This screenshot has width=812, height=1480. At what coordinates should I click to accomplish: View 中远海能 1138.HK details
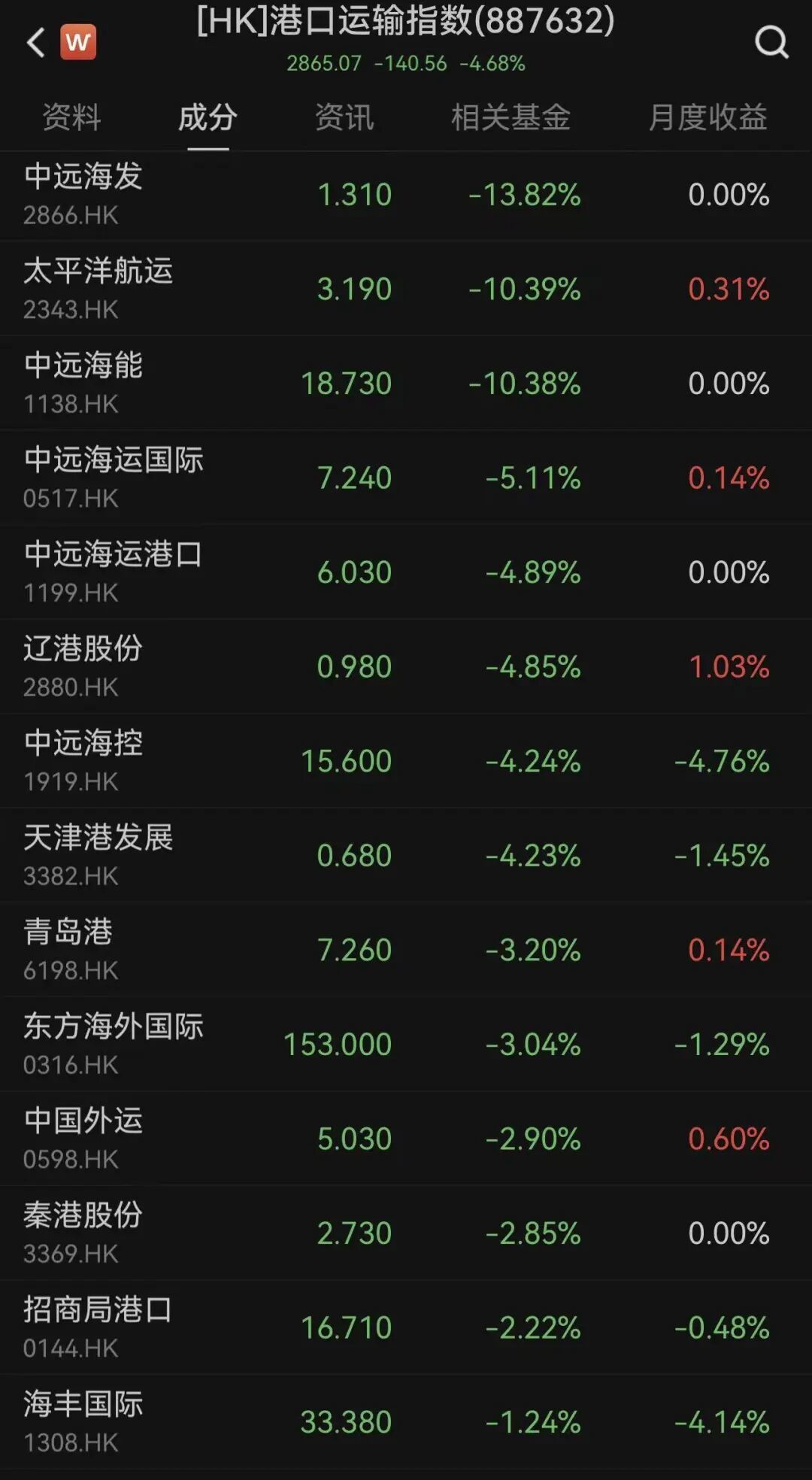406,384
